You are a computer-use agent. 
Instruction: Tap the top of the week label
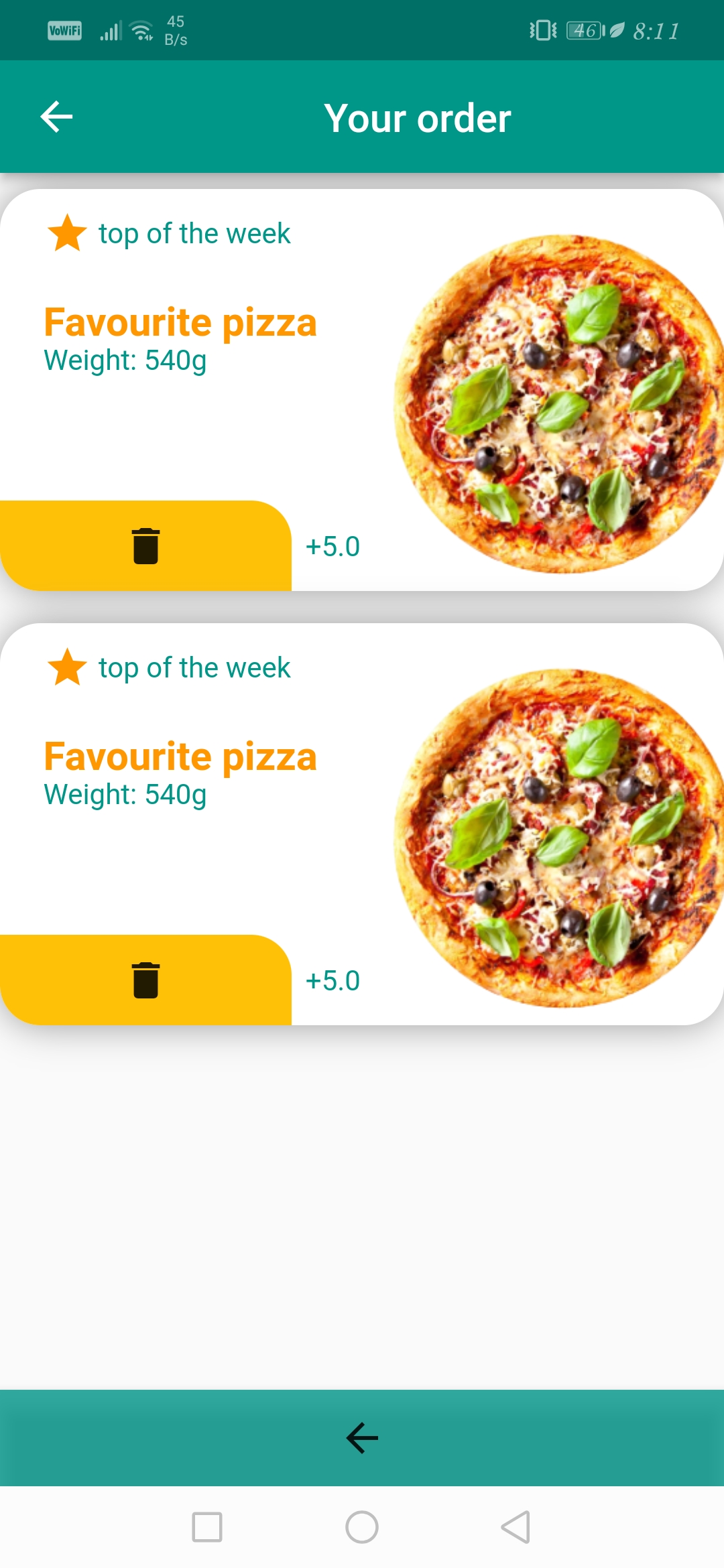point(193,233)
